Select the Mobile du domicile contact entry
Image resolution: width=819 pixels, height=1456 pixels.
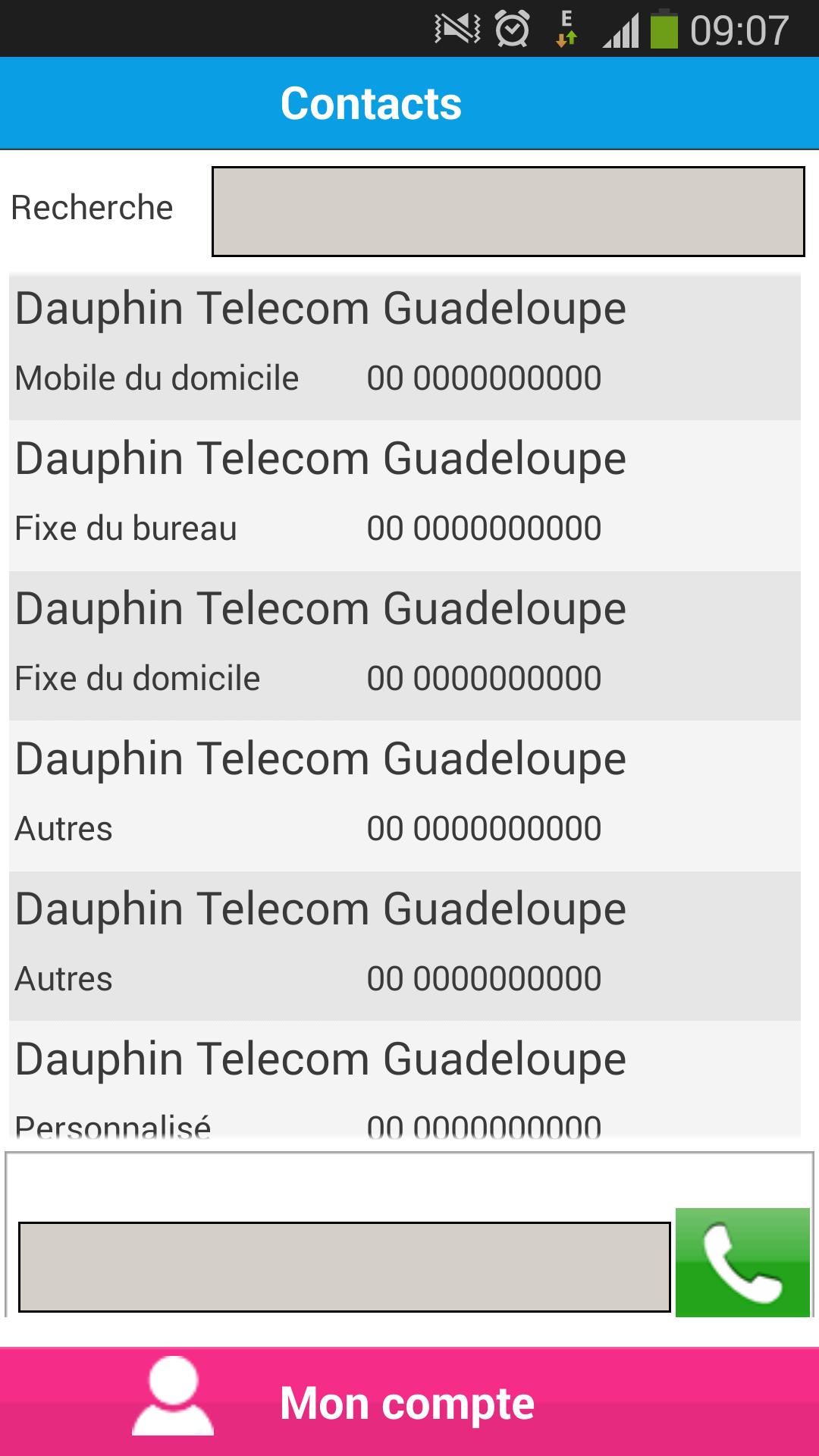(x=409, y=341)
